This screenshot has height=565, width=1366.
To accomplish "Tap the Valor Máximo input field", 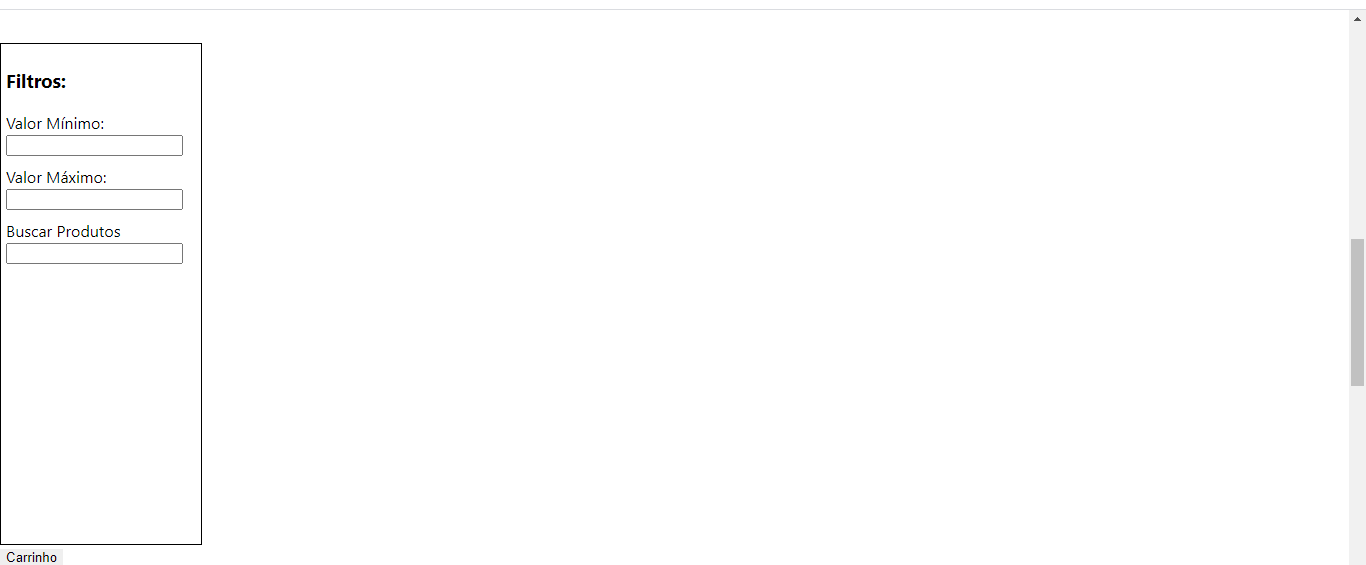I will (x=94, y=200).
